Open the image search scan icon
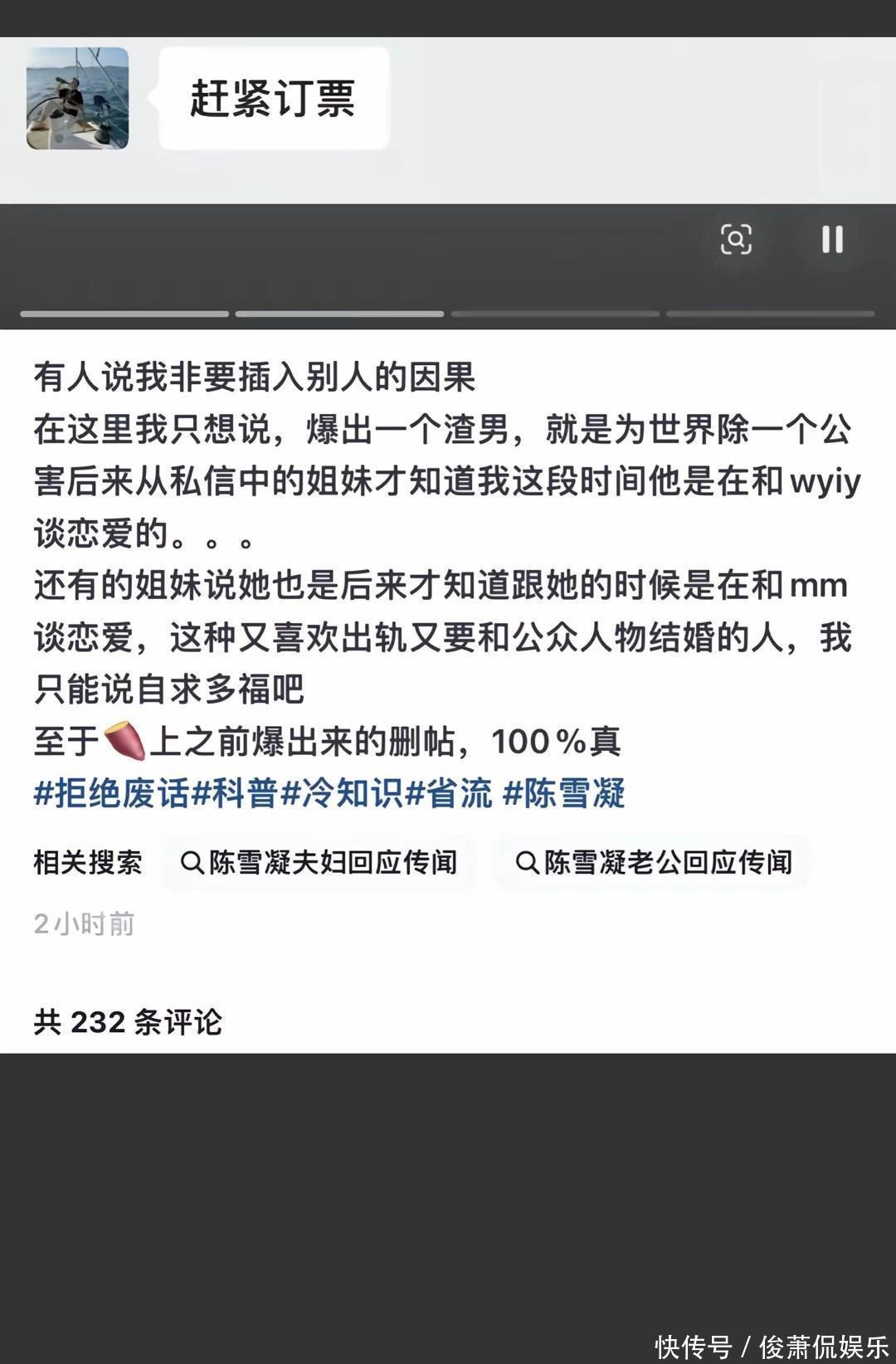 pyautogui.click(x=736, y=240)
